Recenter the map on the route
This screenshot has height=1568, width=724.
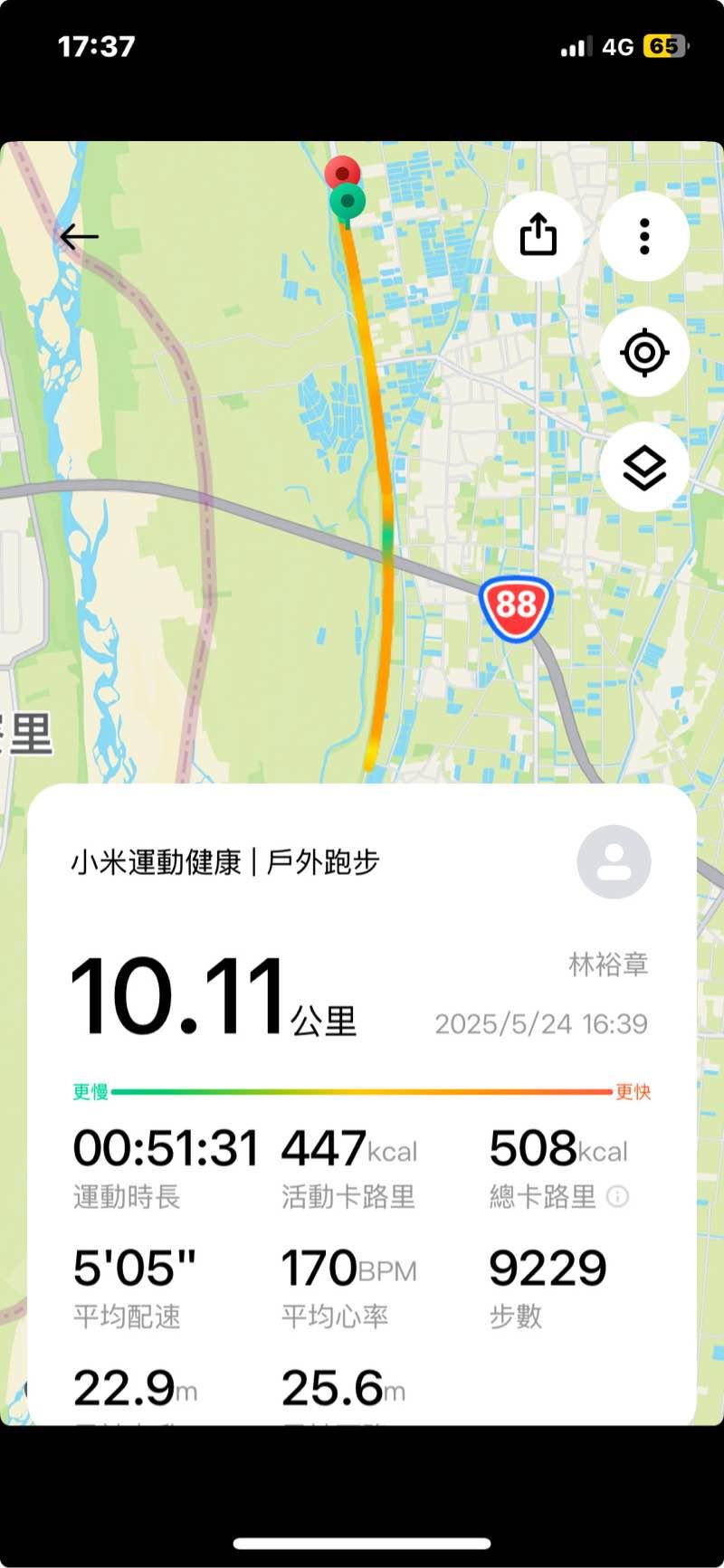[644, 352]
